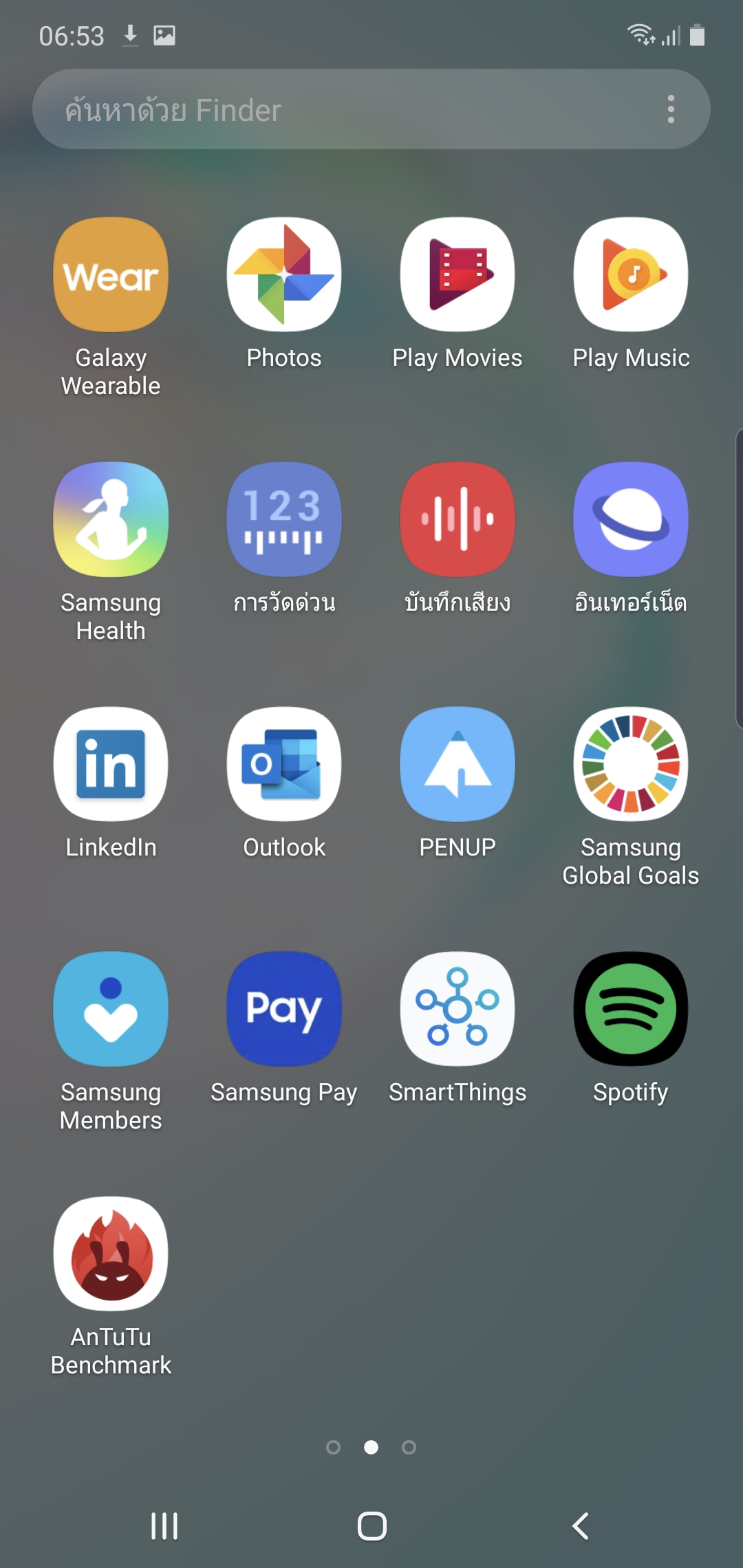
Task: Launch the อินเทอร์เน็ต Samsung Internet browser
Action: (630, 519)
